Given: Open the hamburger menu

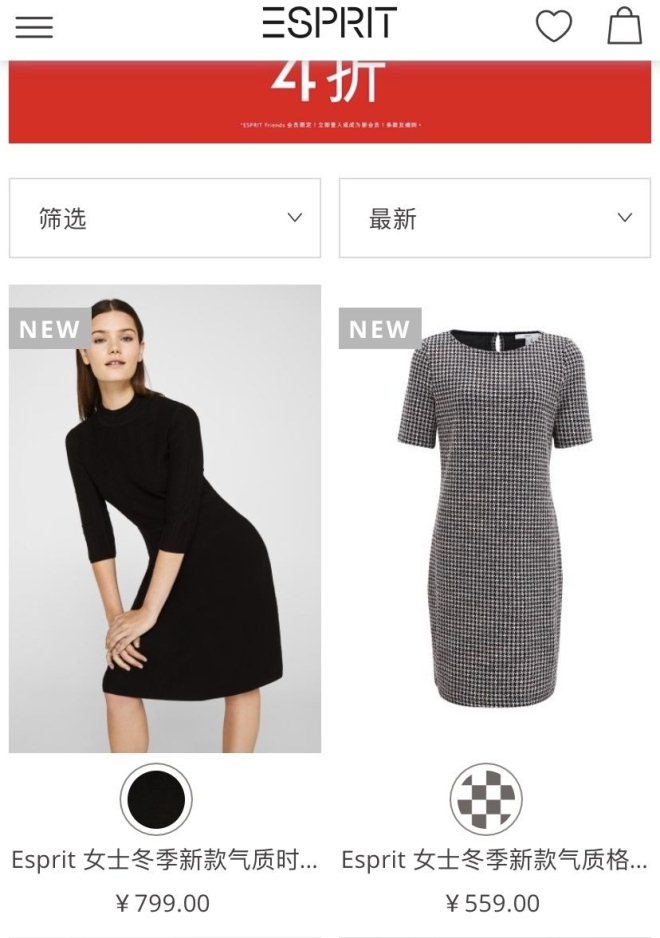Looking at the screenshot, I should tap(34, 27).
